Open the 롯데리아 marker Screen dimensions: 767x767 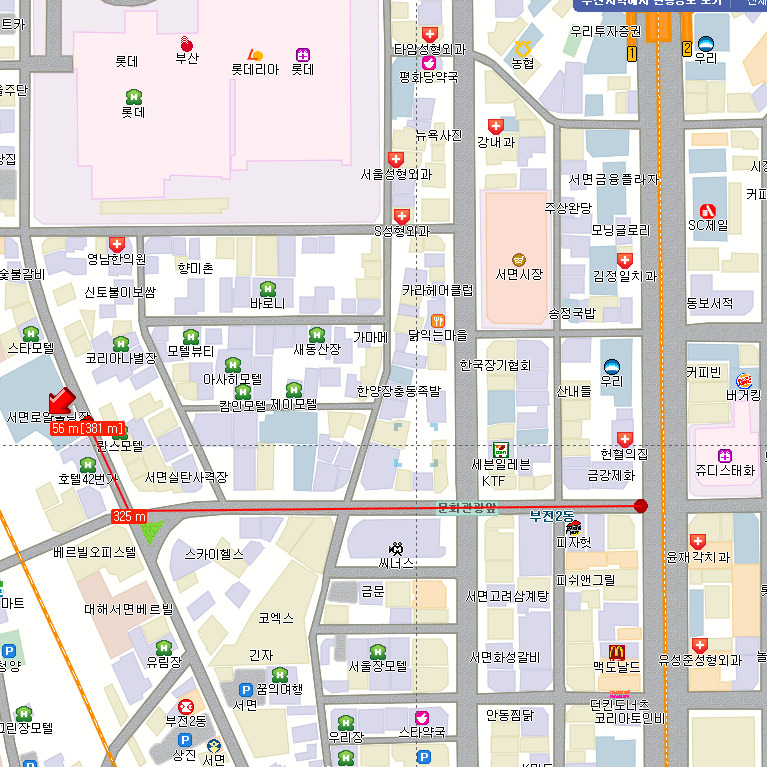[x=255, y=55]
